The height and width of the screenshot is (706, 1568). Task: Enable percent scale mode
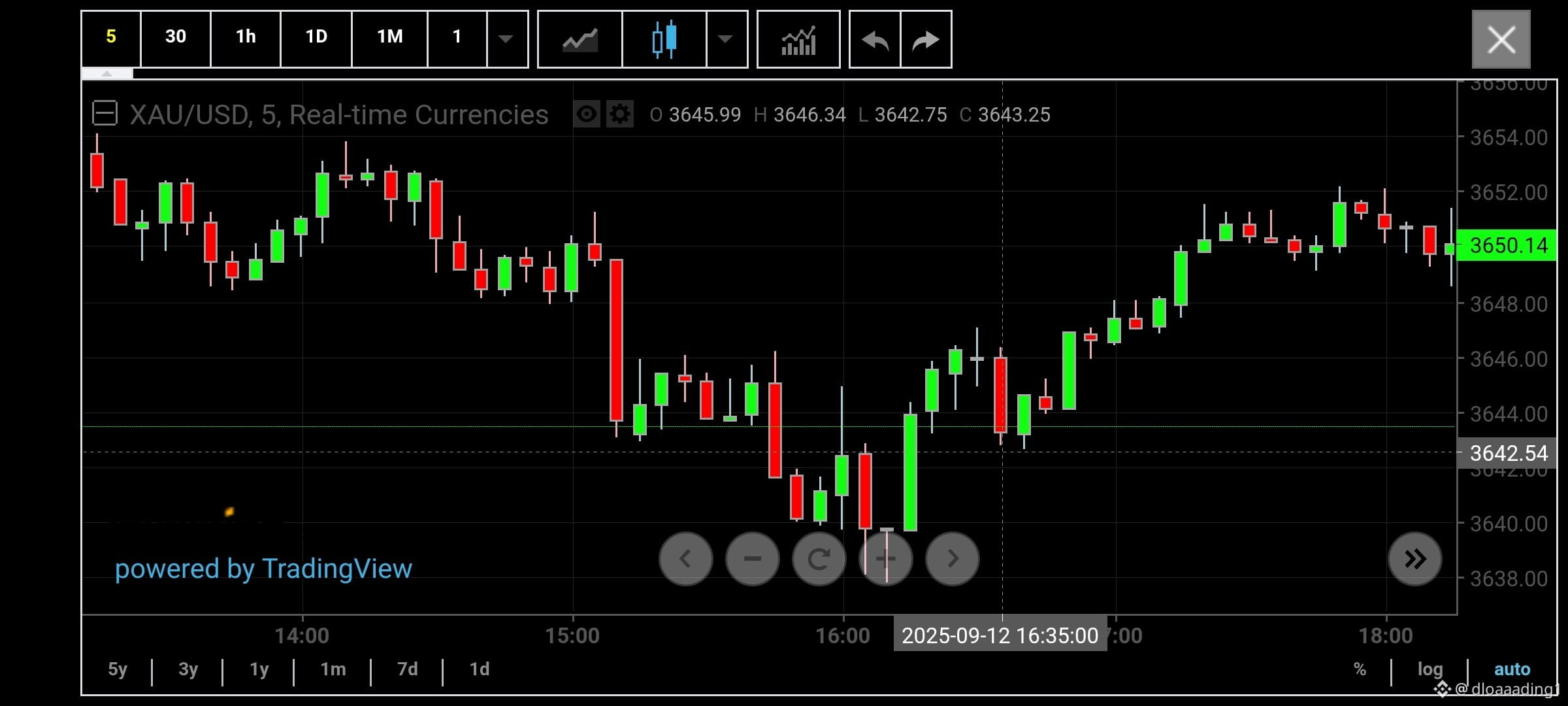pos(1360,669)
